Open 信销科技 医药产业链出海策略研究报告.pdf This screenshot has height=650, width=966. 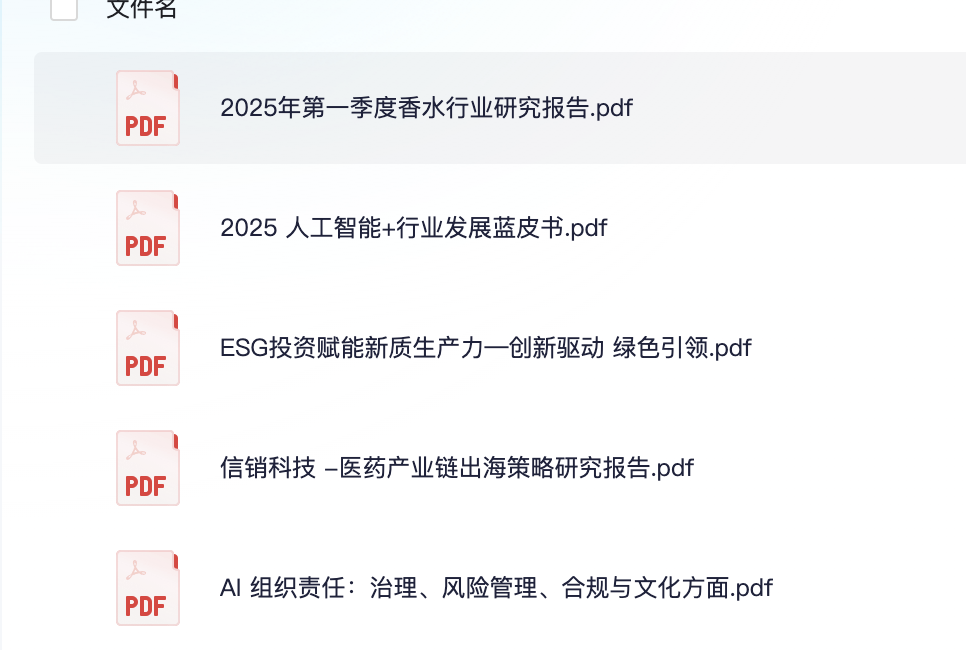coord(456,468)
